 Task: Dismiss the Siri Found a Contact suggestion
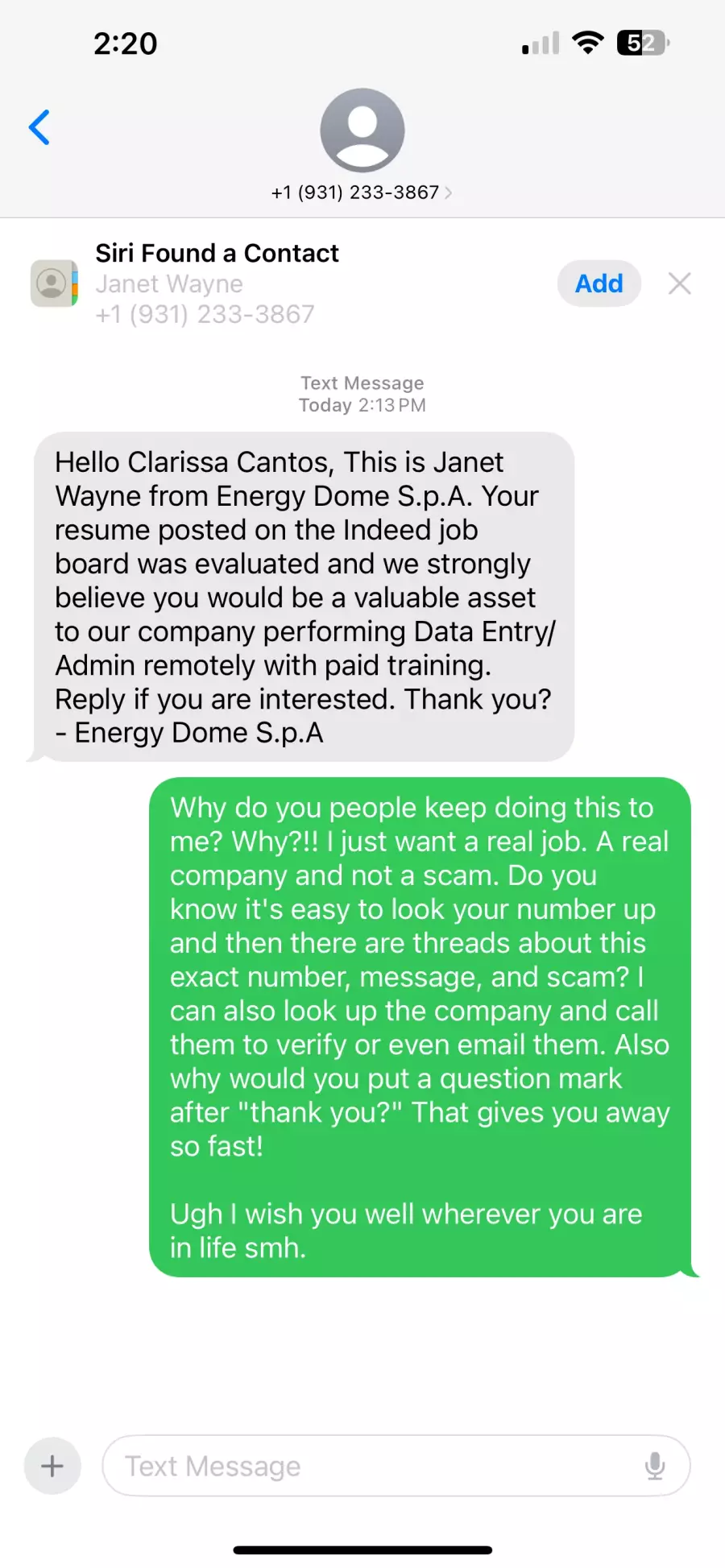point(679,283)
